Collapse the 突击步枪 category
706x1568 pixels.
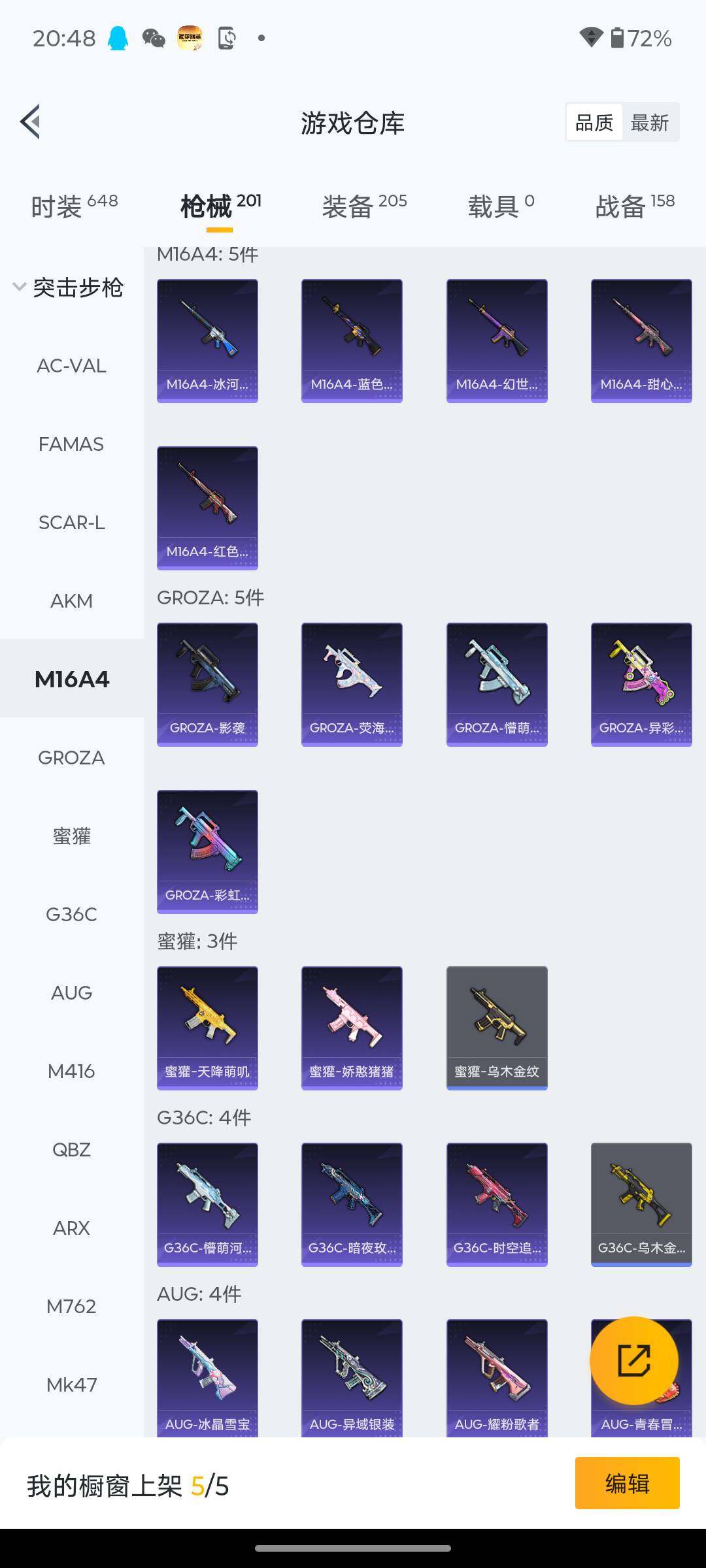[x=69, y=287]
